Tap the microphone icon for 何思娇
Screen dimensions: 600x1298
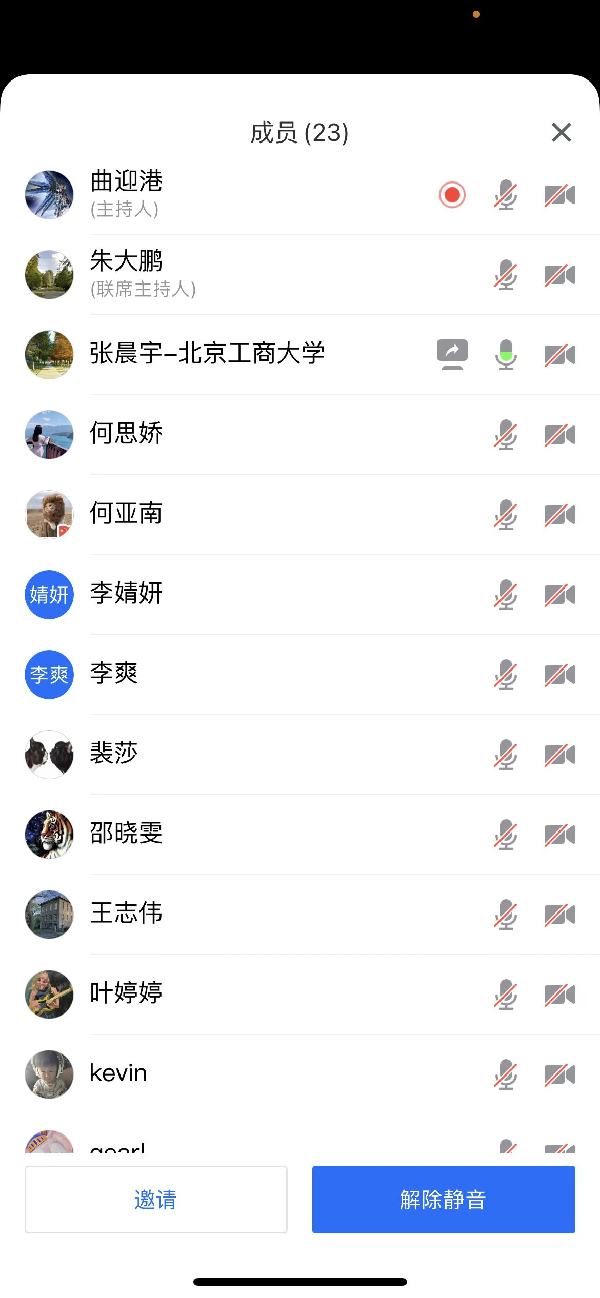pyautogui.click(x=506, y=434)
